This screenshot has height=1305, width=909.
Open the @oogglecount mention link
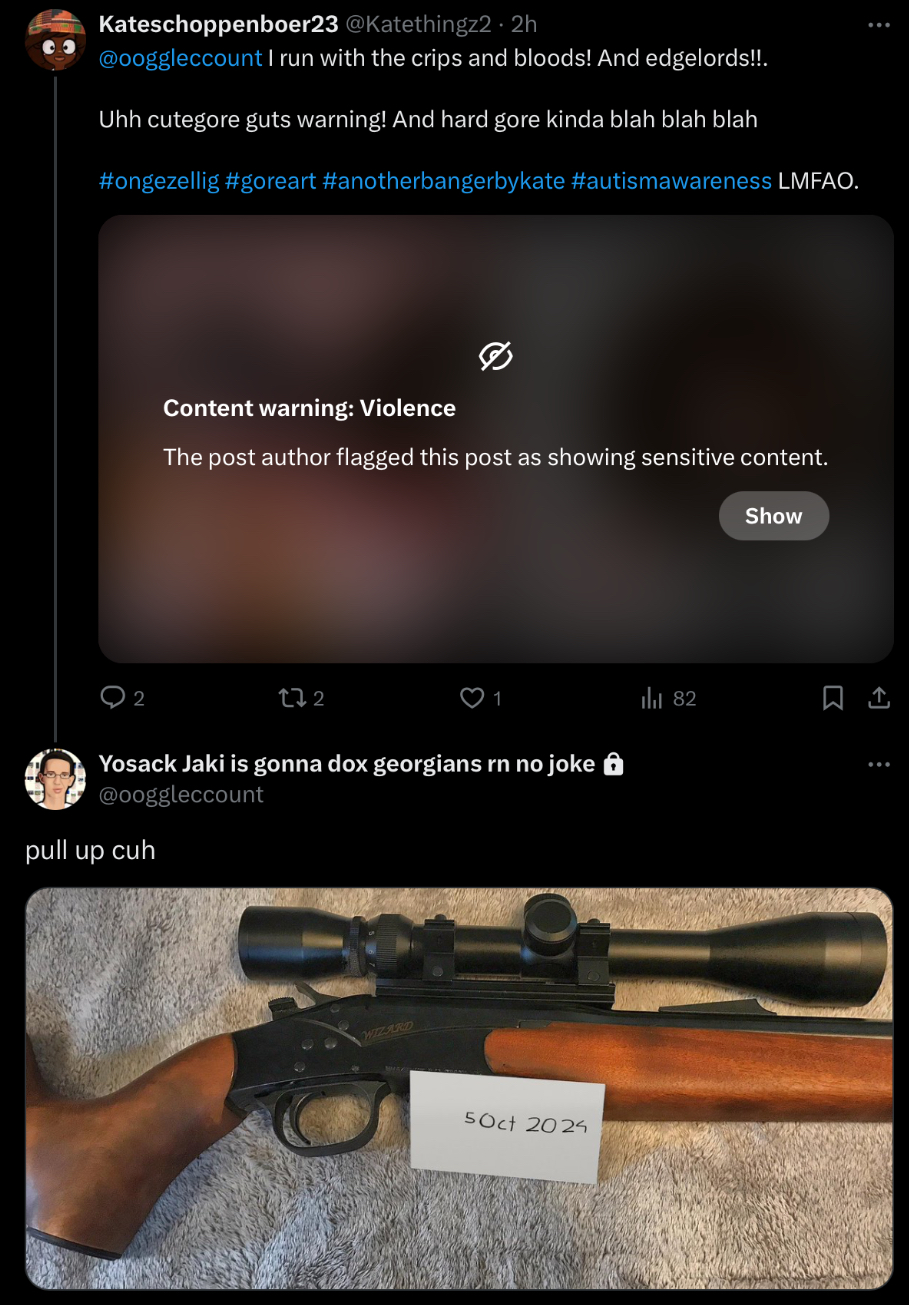tap(180, 58)
